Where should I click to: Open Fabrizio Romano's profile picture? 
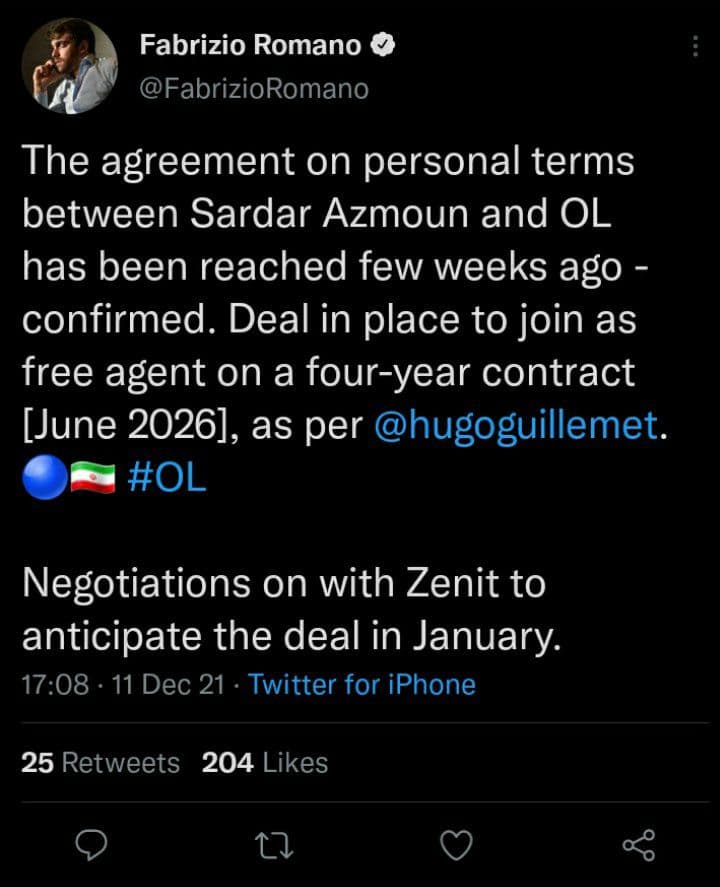coord(69,66)
